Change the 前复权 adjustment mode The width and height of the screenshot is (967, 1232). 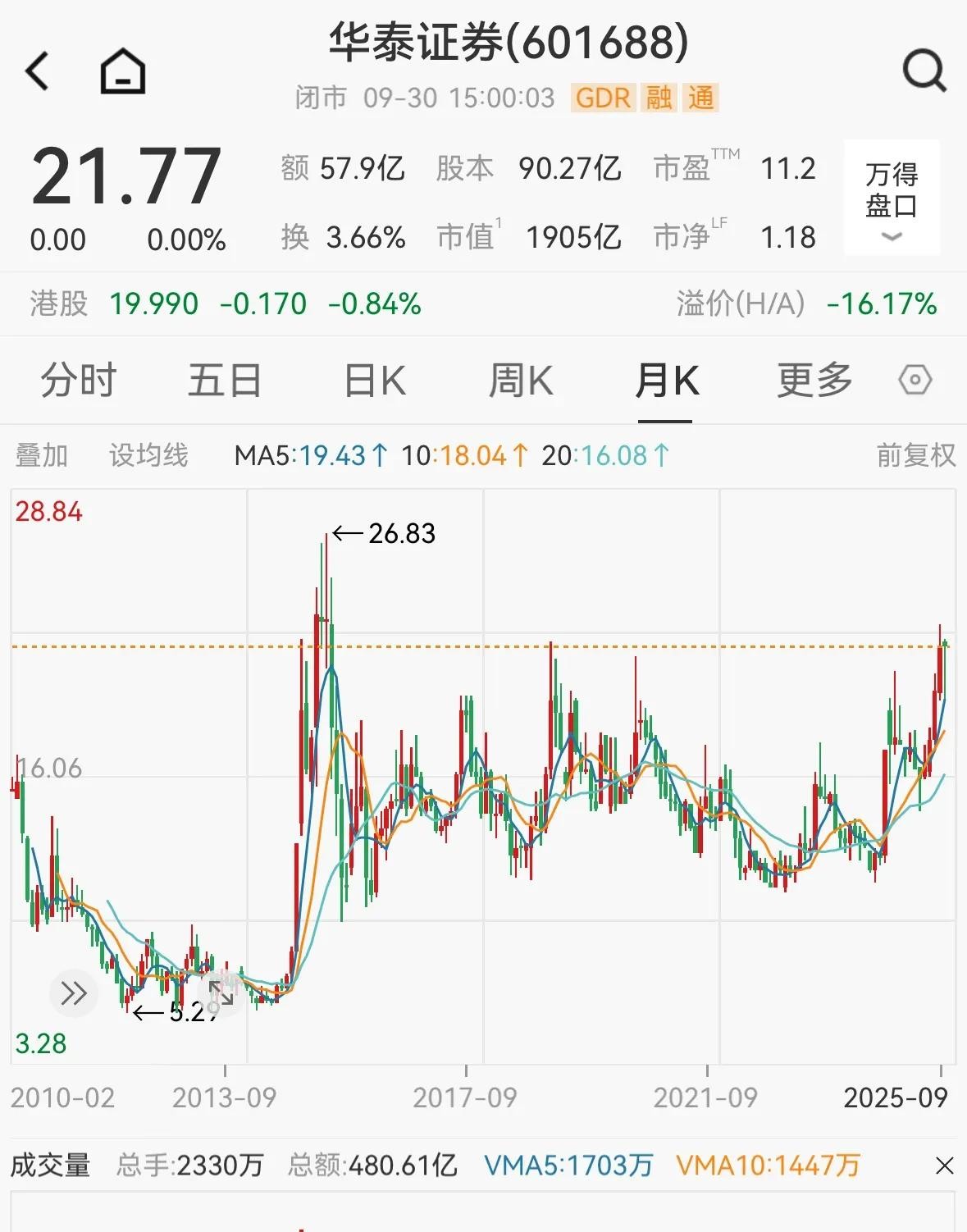click(x=915, y=455)
